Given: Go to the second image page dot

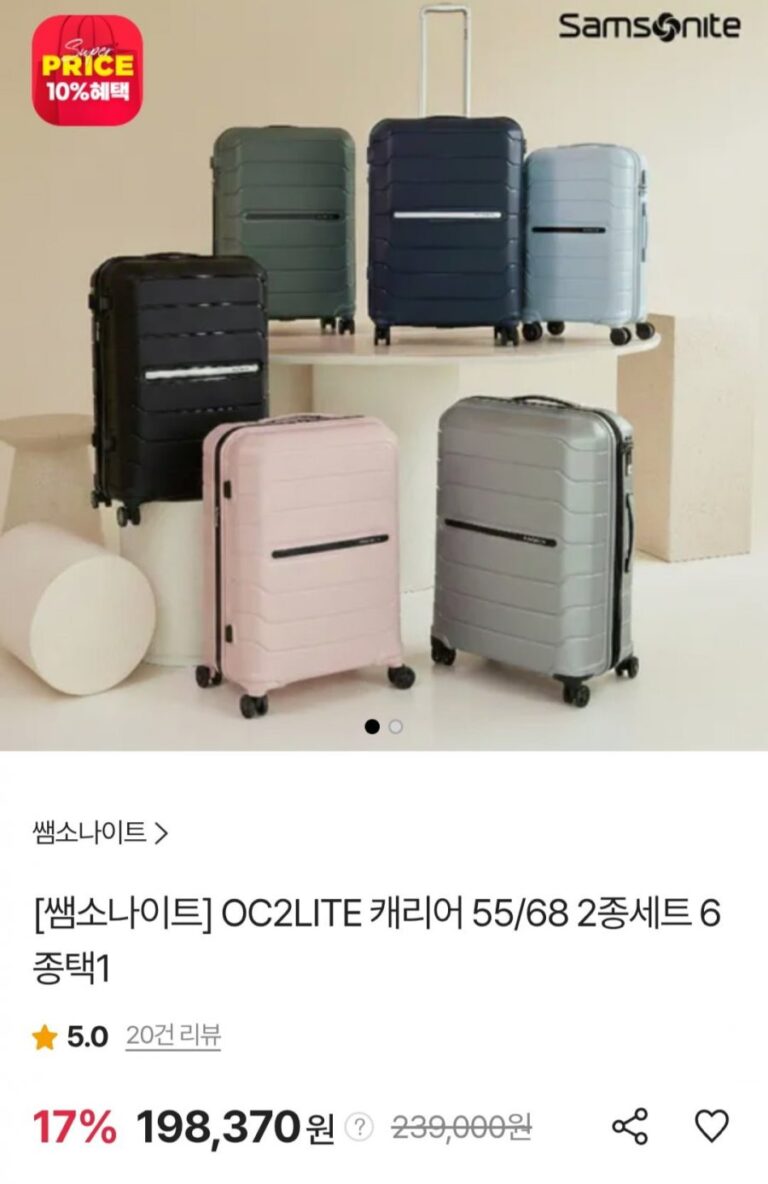Looking at the screenshot, I should 396,727.
